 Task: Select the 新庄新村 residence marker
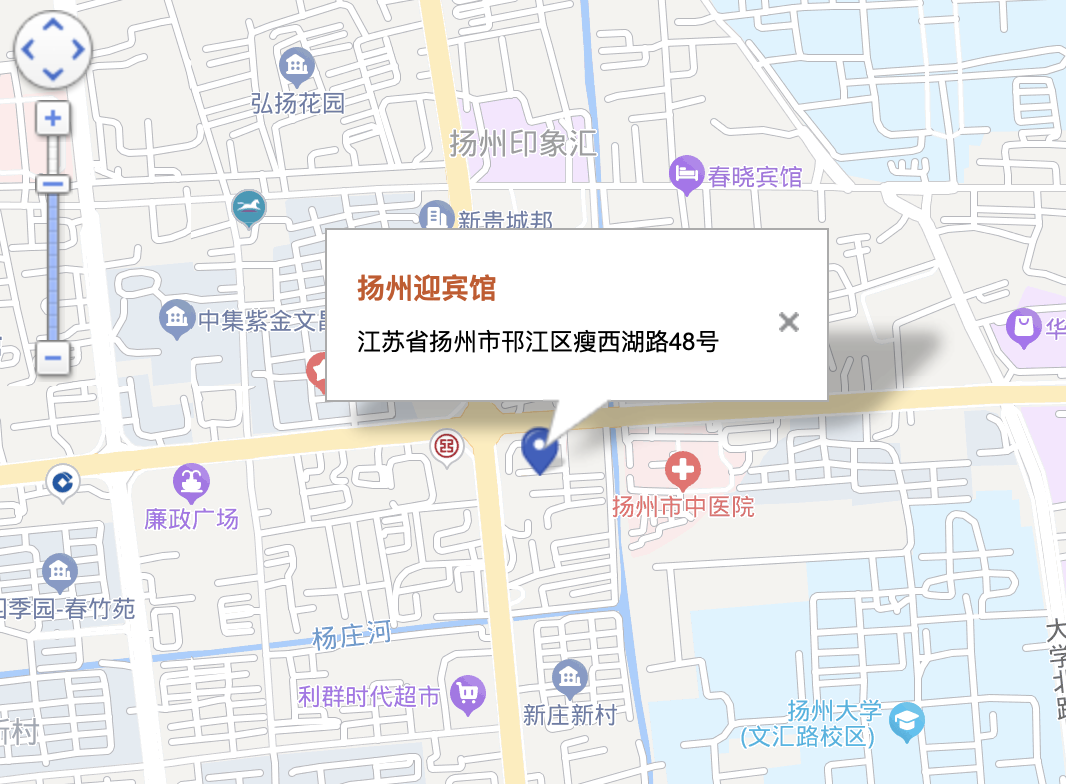(x=570, y=679)
